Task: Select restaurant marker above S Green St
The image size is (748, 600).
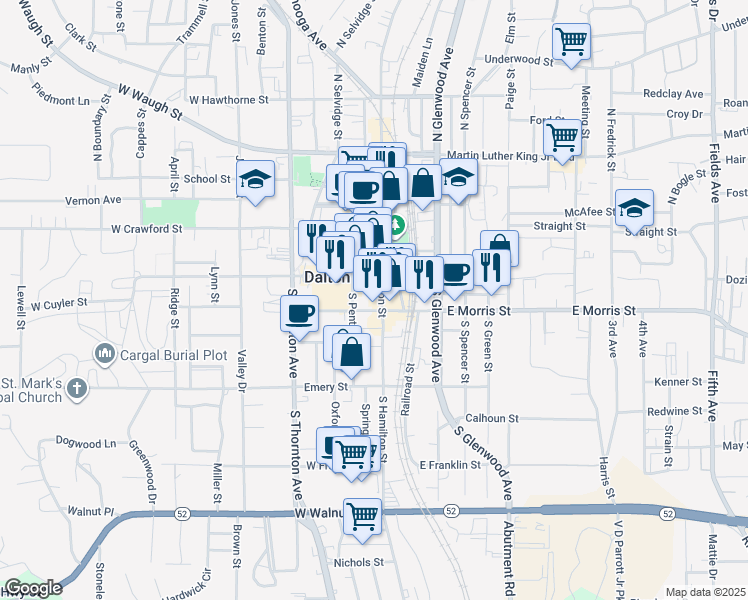Action: pyautogui.click(x=491, y=268)
